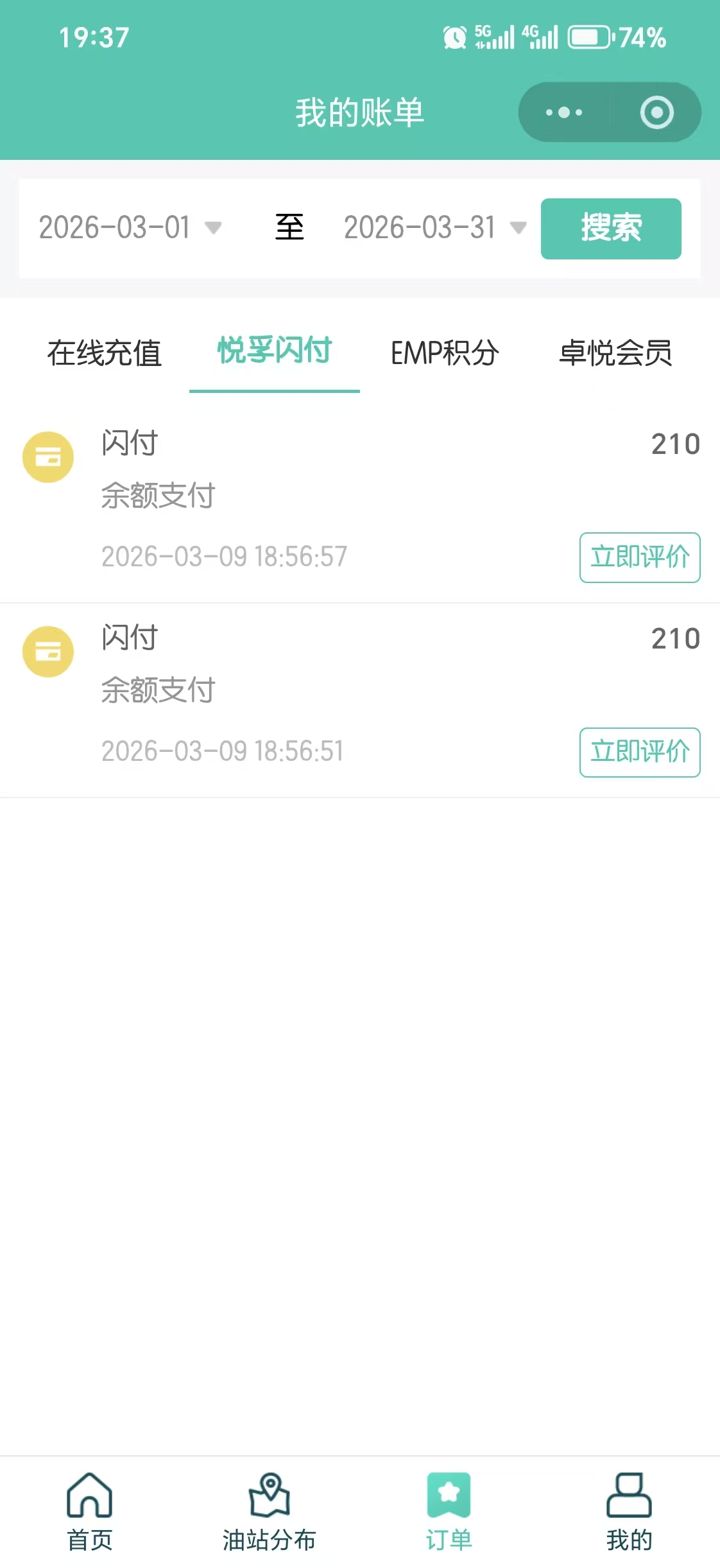Tap the 我的 profile icon
This screenshot has width=720, height=1568.
click(629, 1503)
